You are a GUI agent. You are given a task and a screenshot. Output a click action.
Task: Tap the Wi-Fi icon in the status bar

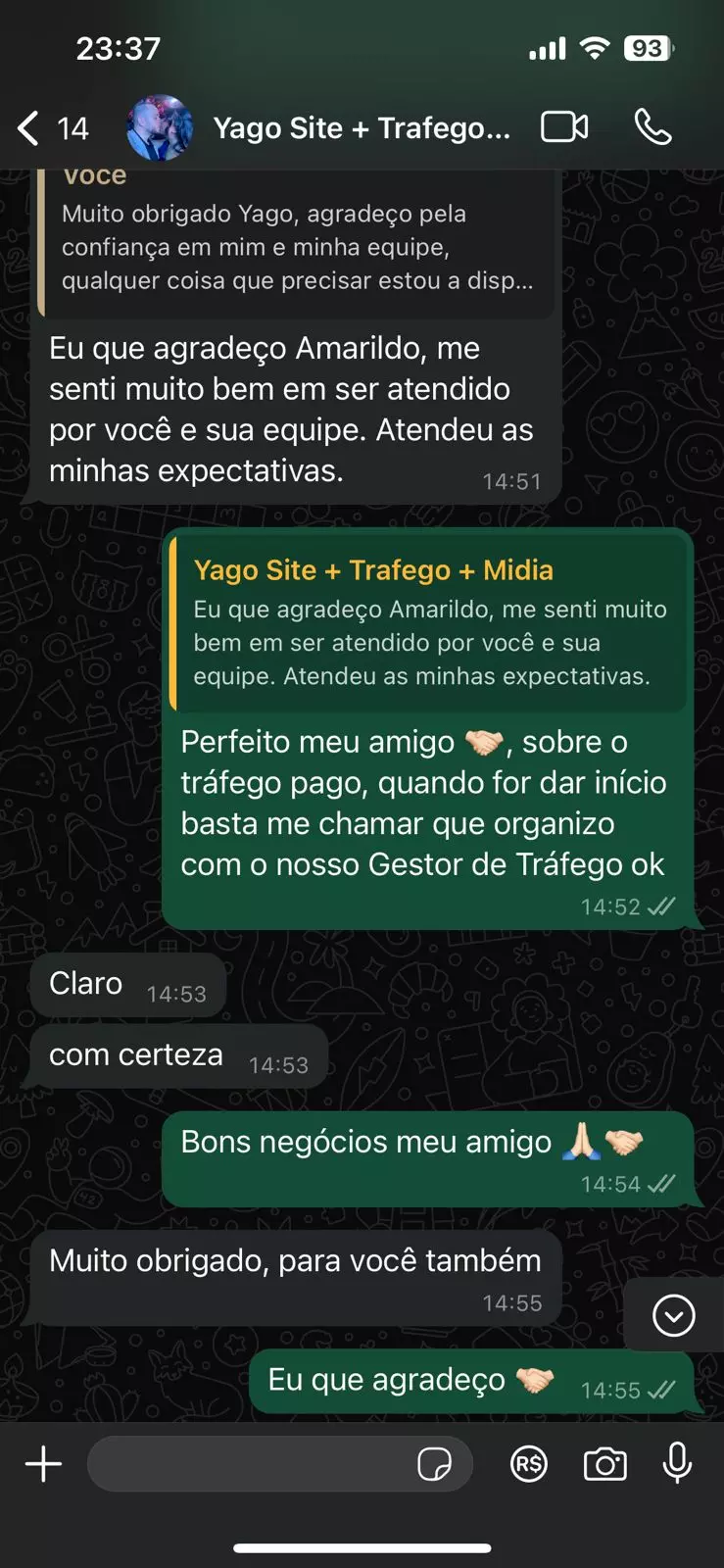596,46
